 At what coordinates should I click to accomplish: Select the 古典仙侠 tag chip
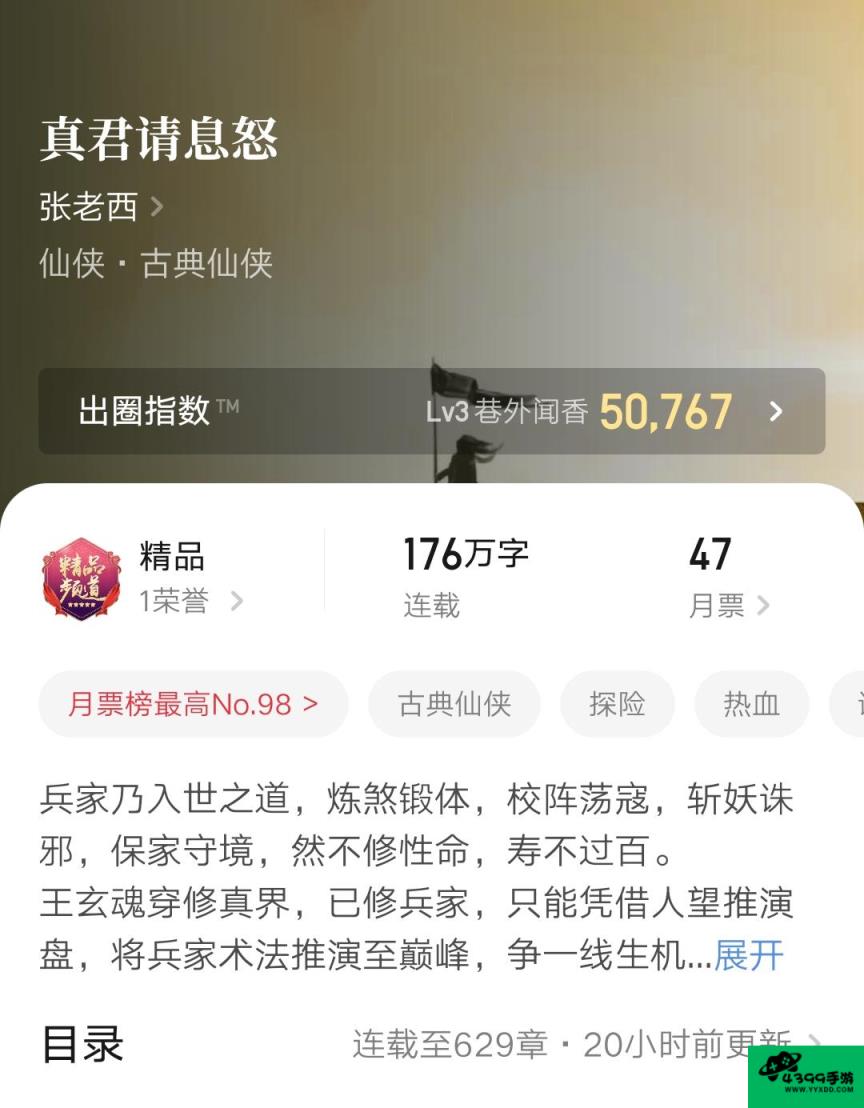click(454, 704)
